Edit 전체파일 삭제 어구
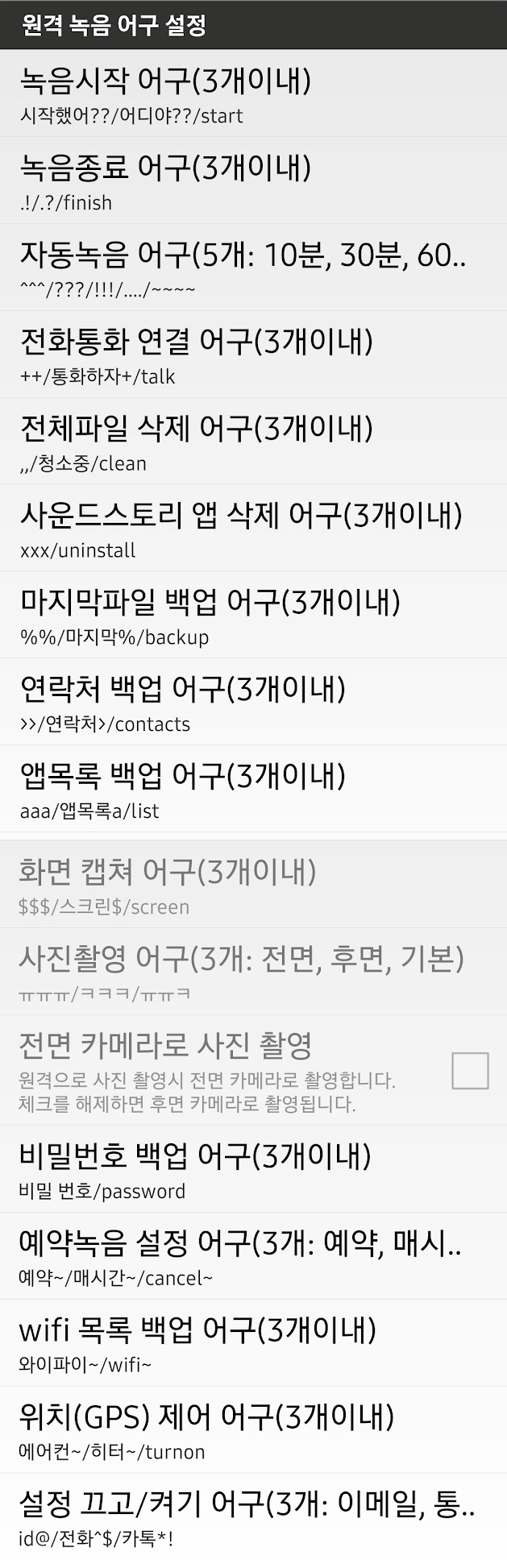This screenshot has height=1568, width=507. pos(253,442)
